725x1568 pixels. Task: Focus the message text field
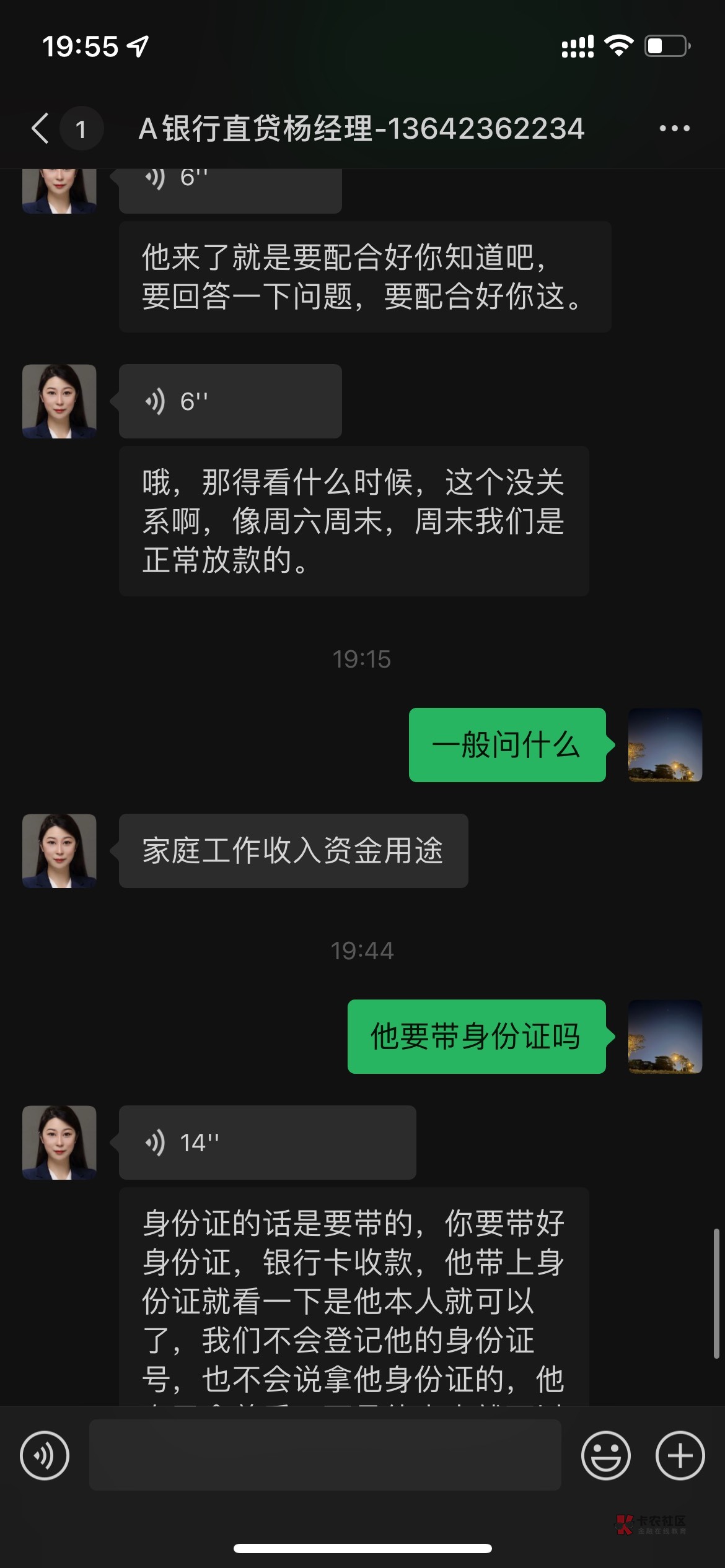pos(325,1455)
